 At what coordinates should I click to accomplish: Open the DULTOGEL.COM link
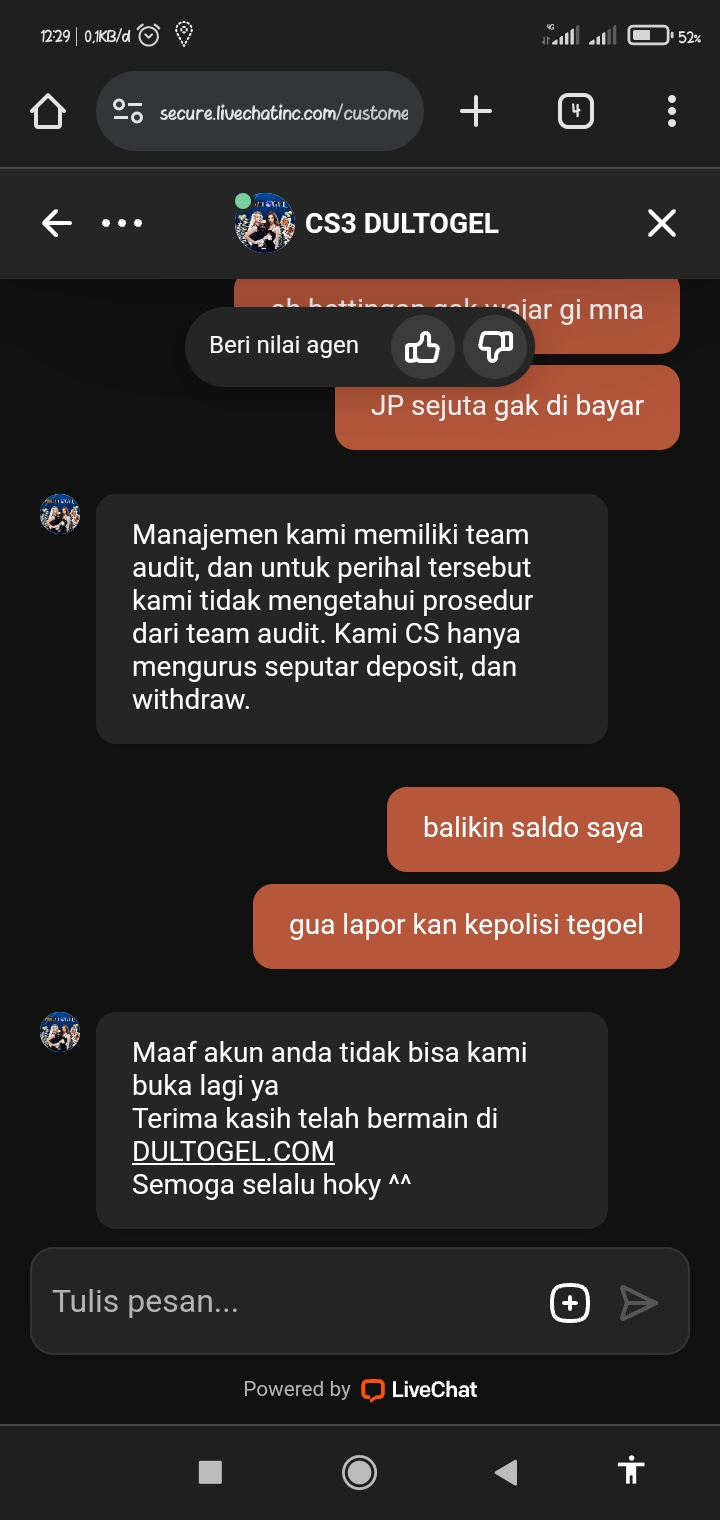(233, 1151)
